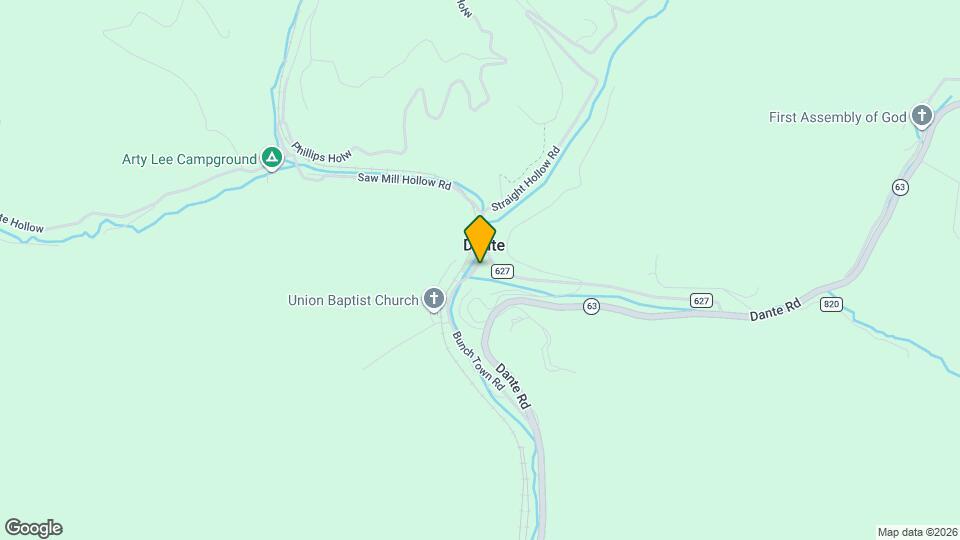Tap the orange location marker at Dante
960x540 pixels.
[480, 238]
